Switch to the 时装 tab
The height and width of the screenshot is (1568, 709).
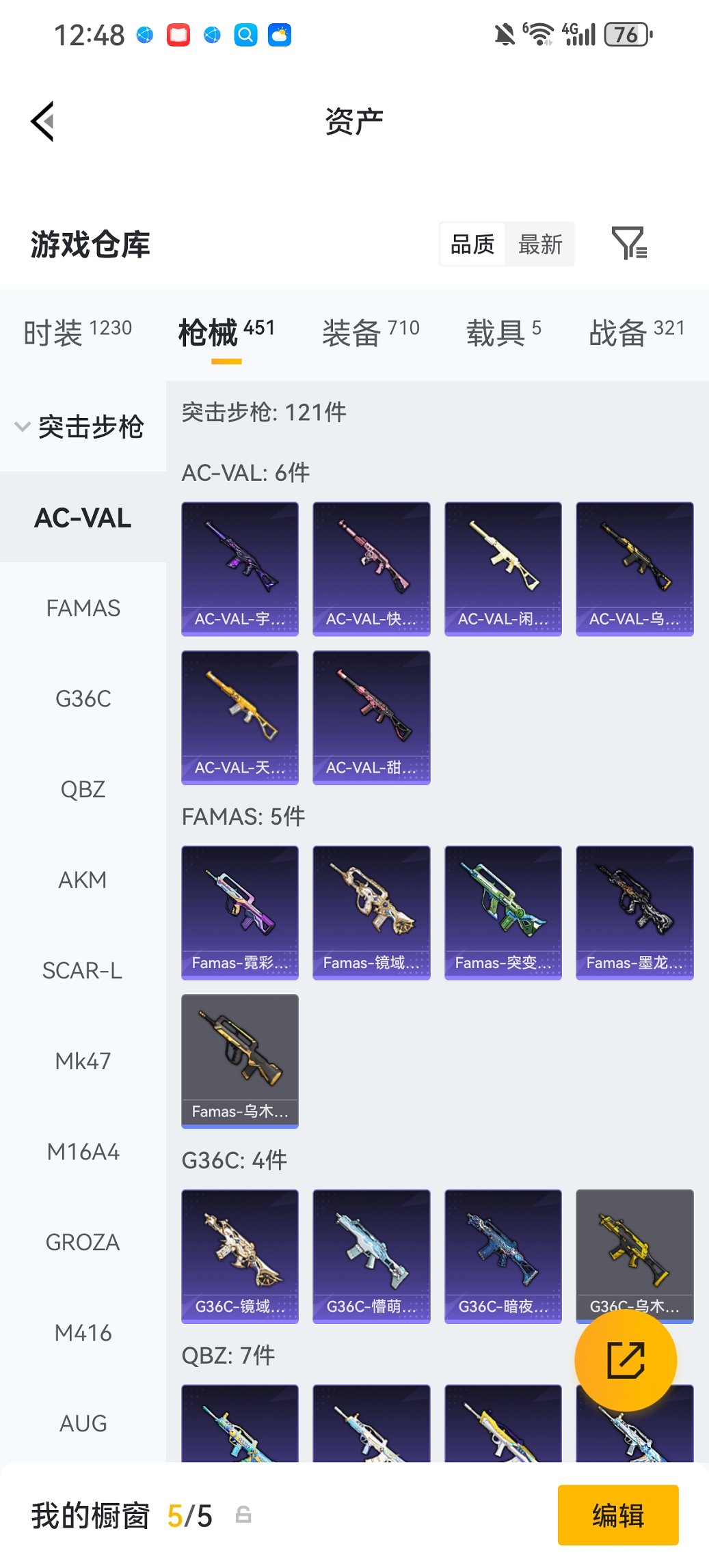tap(77, 333)
